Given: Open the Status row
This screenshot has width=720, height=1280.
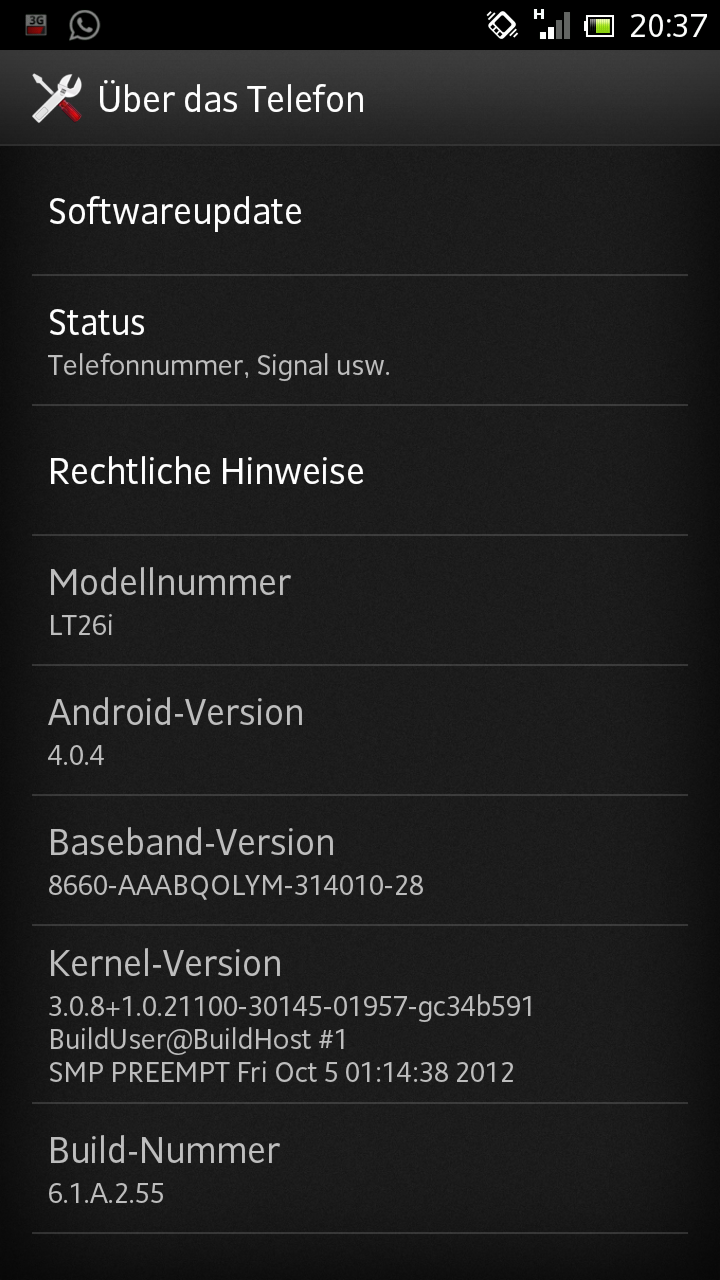Looking at the screenshot, I should [360, 340].
